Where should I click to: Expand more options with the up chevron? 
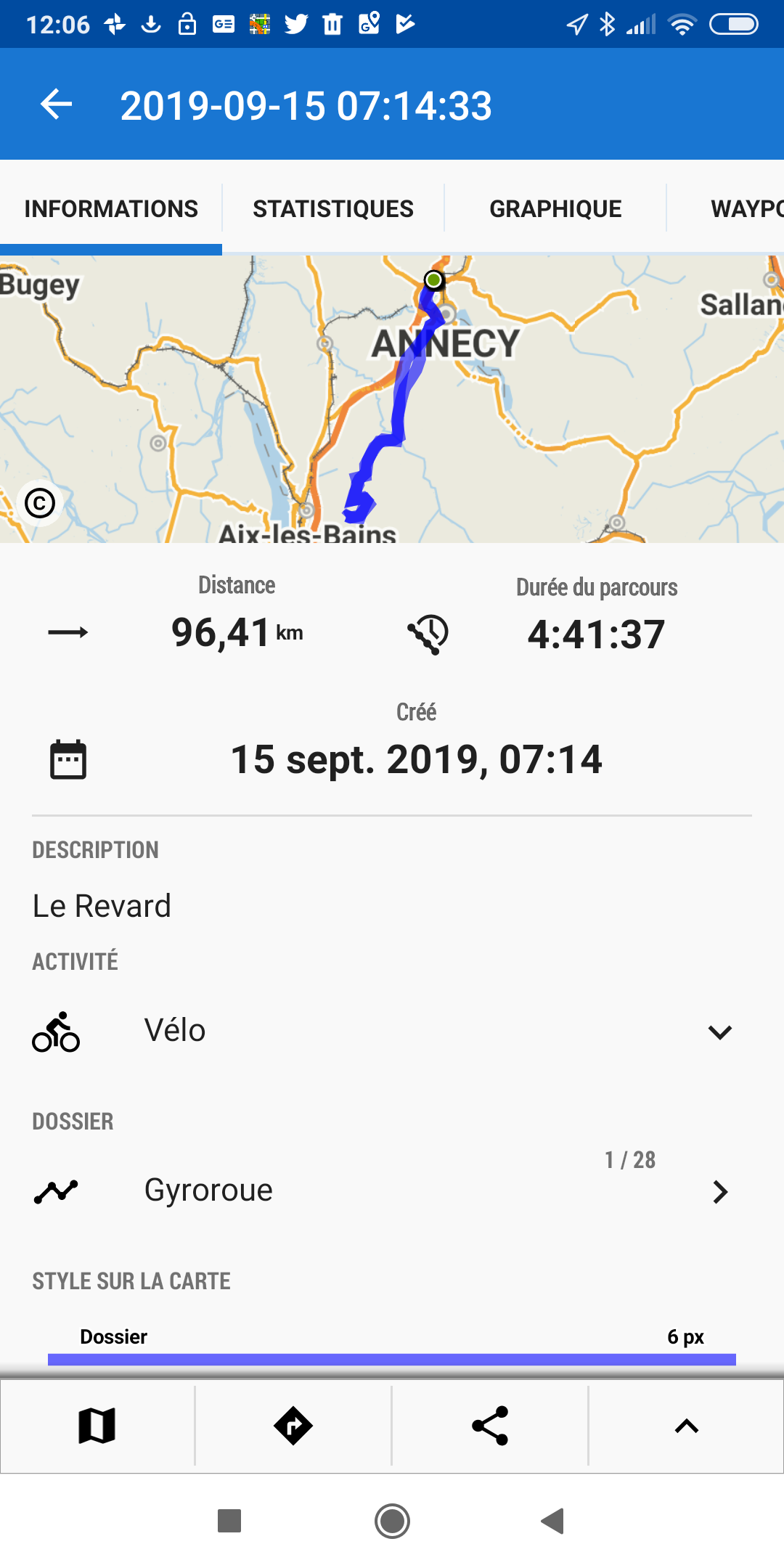[x=687, y=1426]
